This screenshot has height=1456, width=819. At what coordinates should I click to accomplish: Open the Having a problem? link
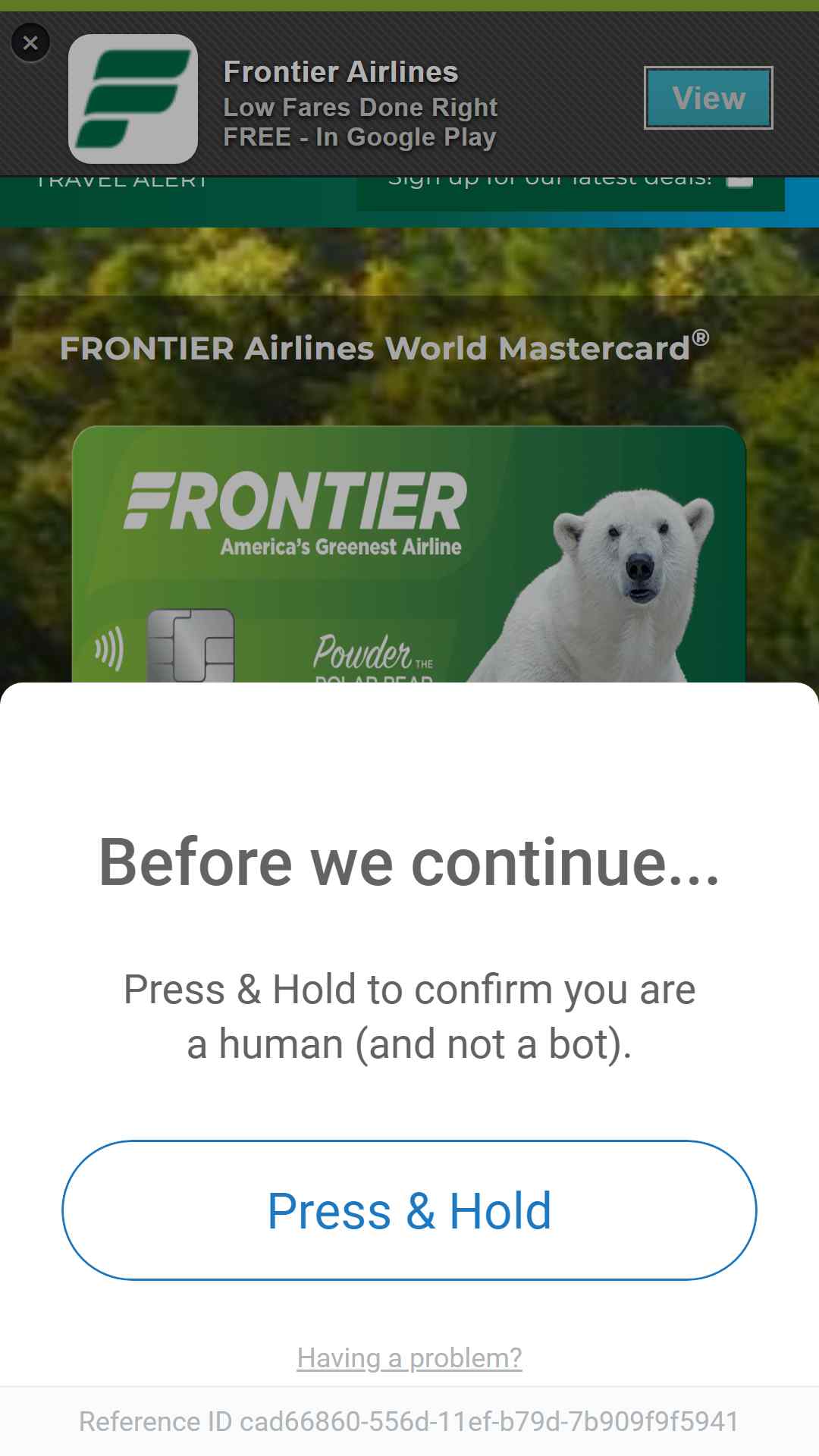pos(409,1357)
